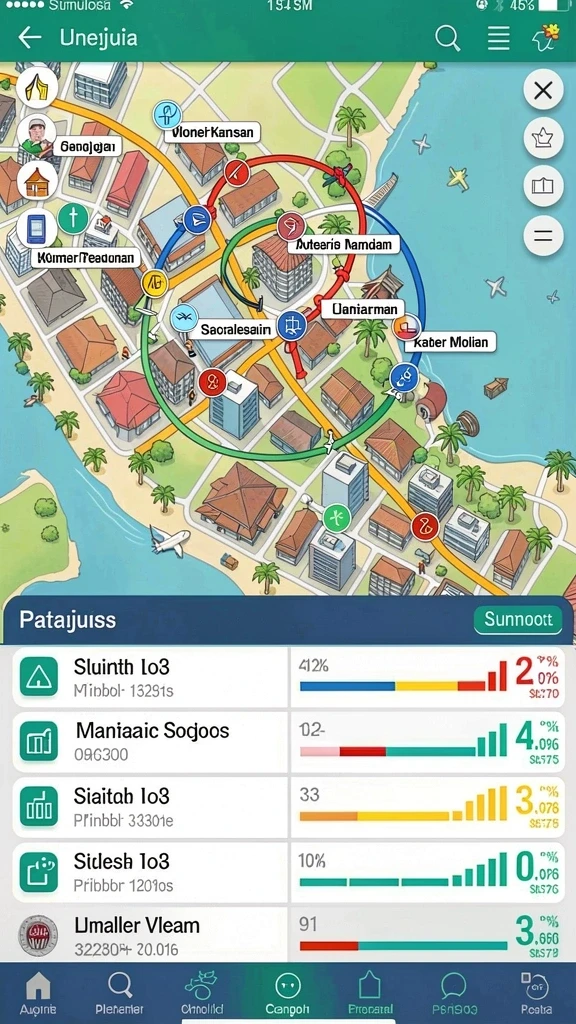Close the map overlay with the X button

pyautogui.click(x=543, y=90)
